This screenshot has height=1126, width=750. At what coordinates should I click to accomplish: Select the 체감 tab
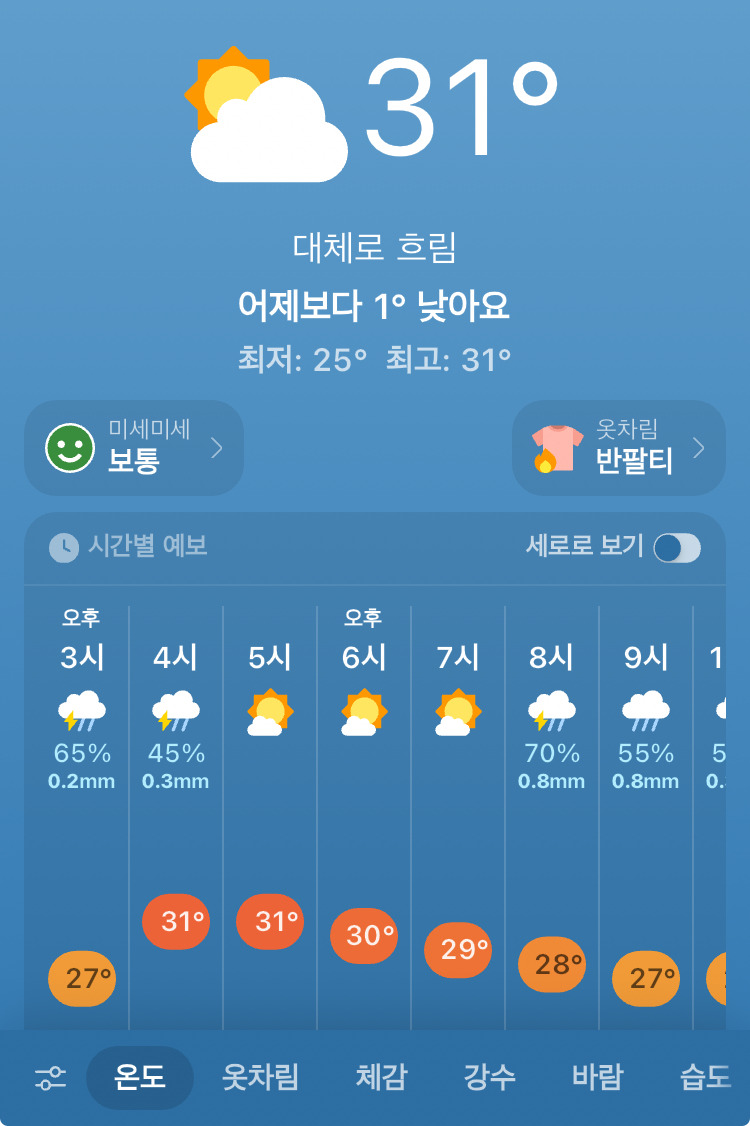click(x=383, y=1077)
